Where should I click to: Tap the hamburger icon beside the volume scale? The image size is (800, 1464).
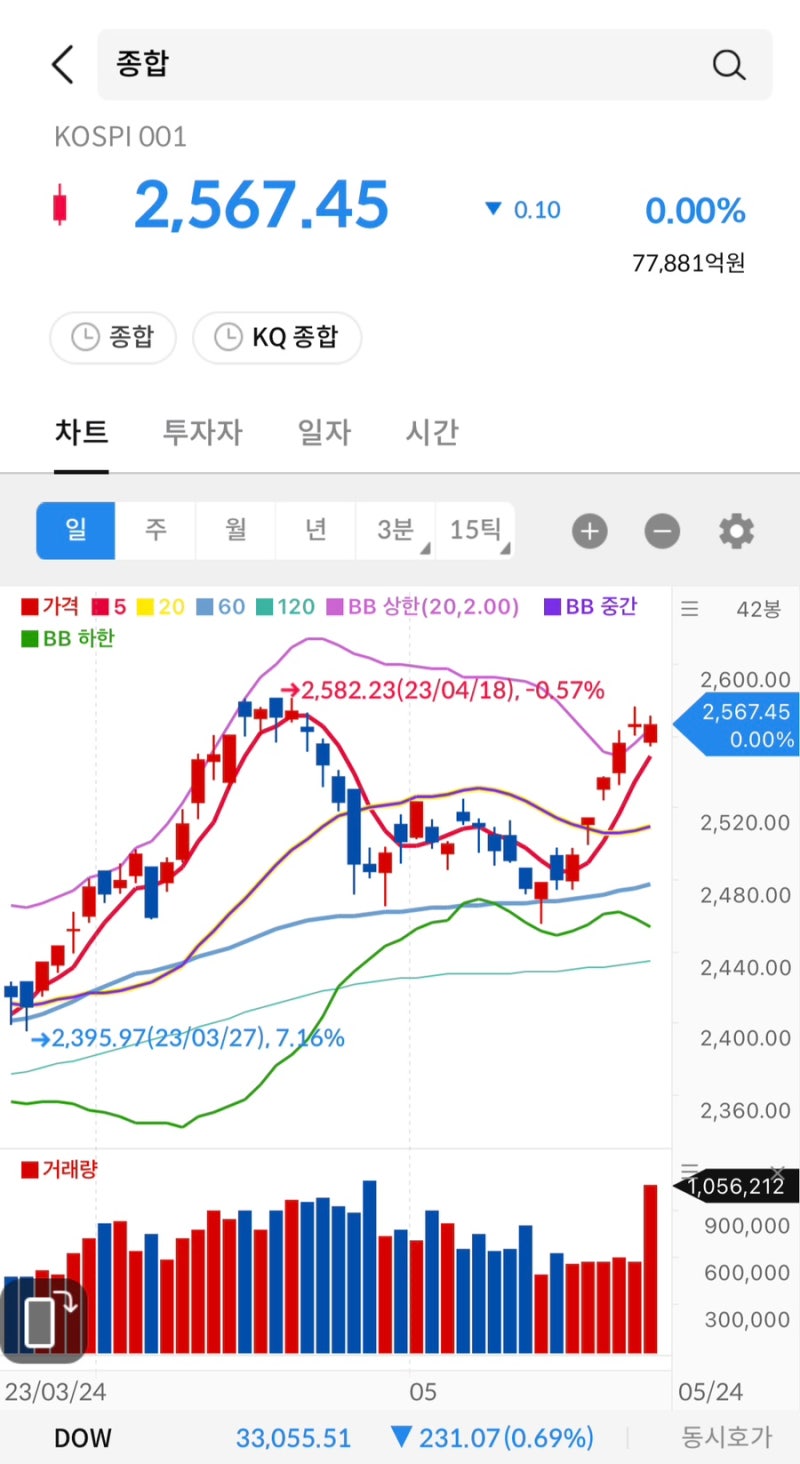pyautogui.click(x=690, y=1168)
